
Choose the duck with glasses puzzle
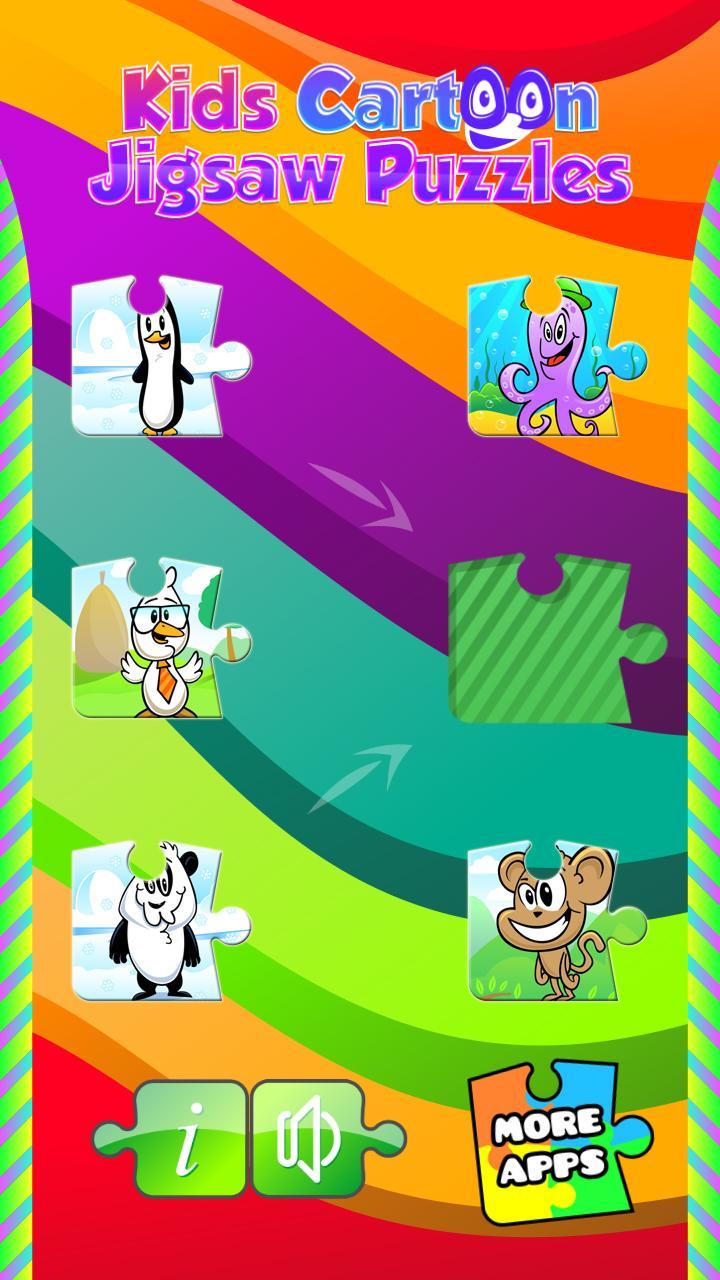150,640
